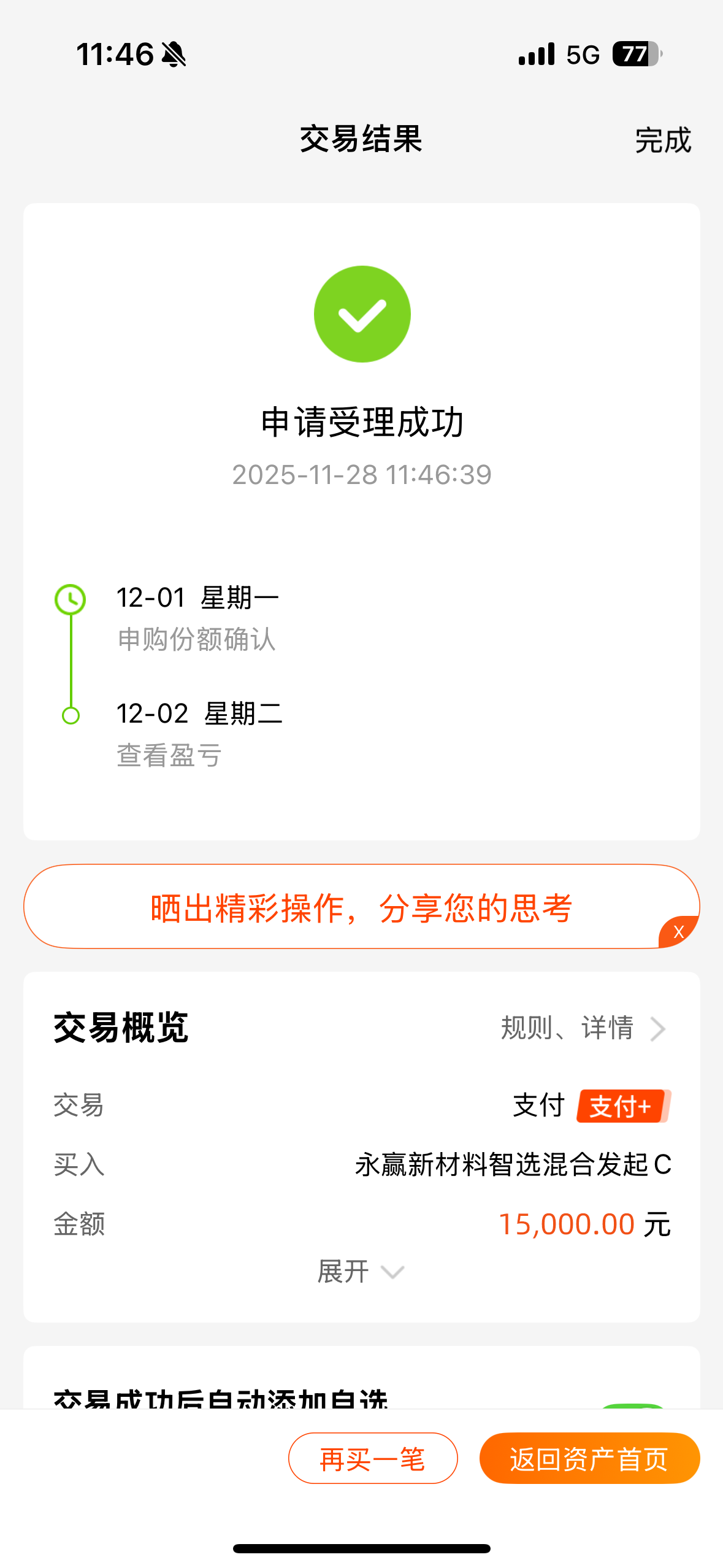The width and height of the screenshot is (723, 1568).
Task: Open 规则、详情 via the chevron arrow
Action: 658,1027
